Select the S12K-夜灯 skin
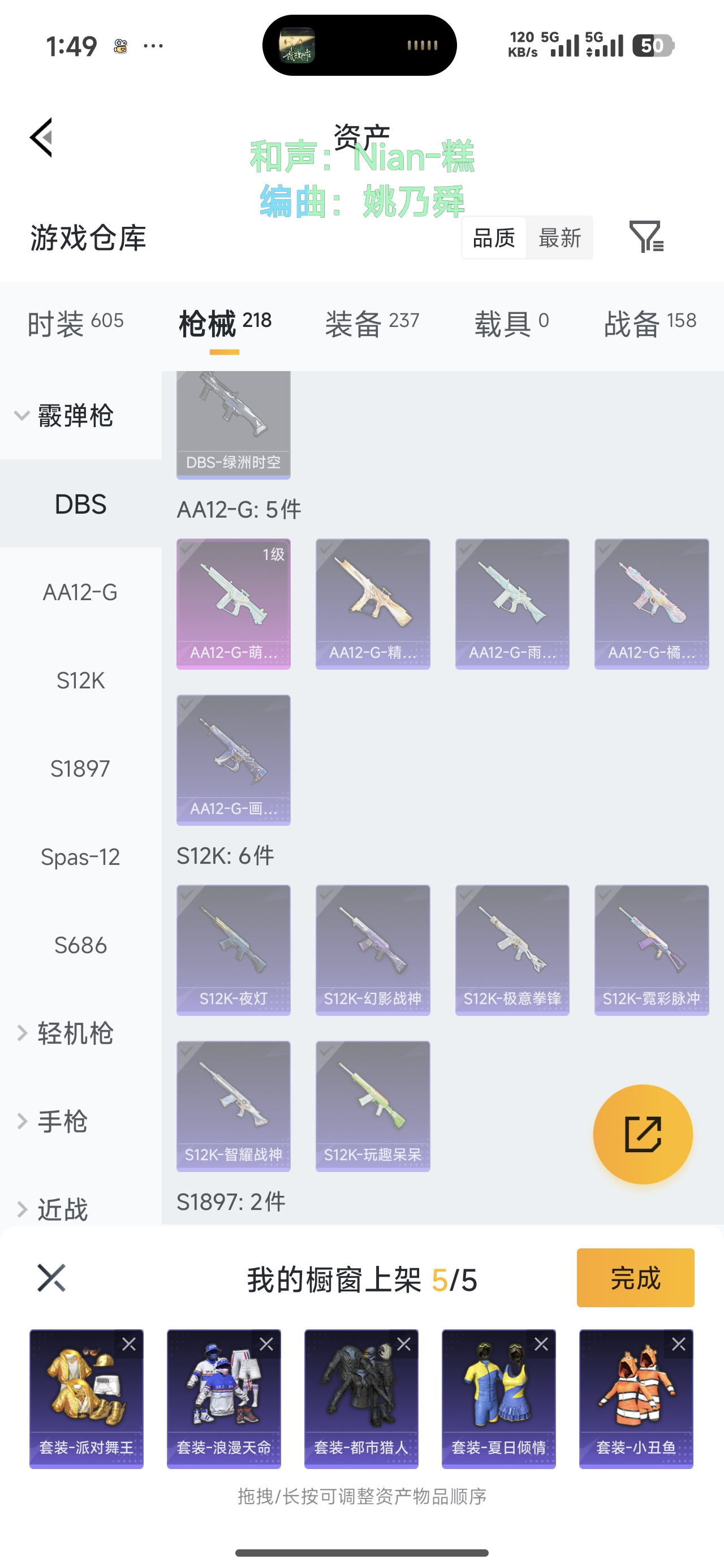Screen dimensions: 724x1568 (233, 950)
